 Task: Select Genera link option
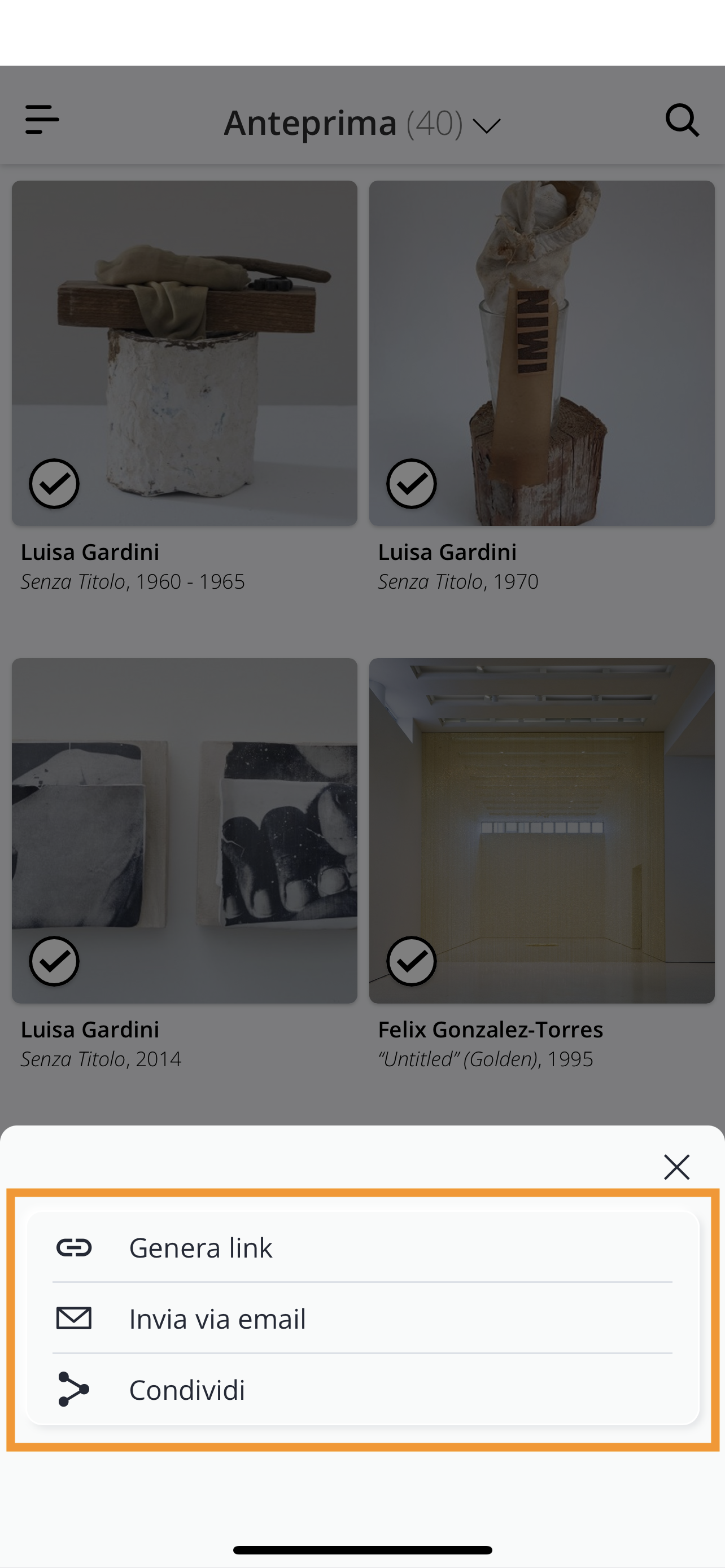[x=362, y=1248]
